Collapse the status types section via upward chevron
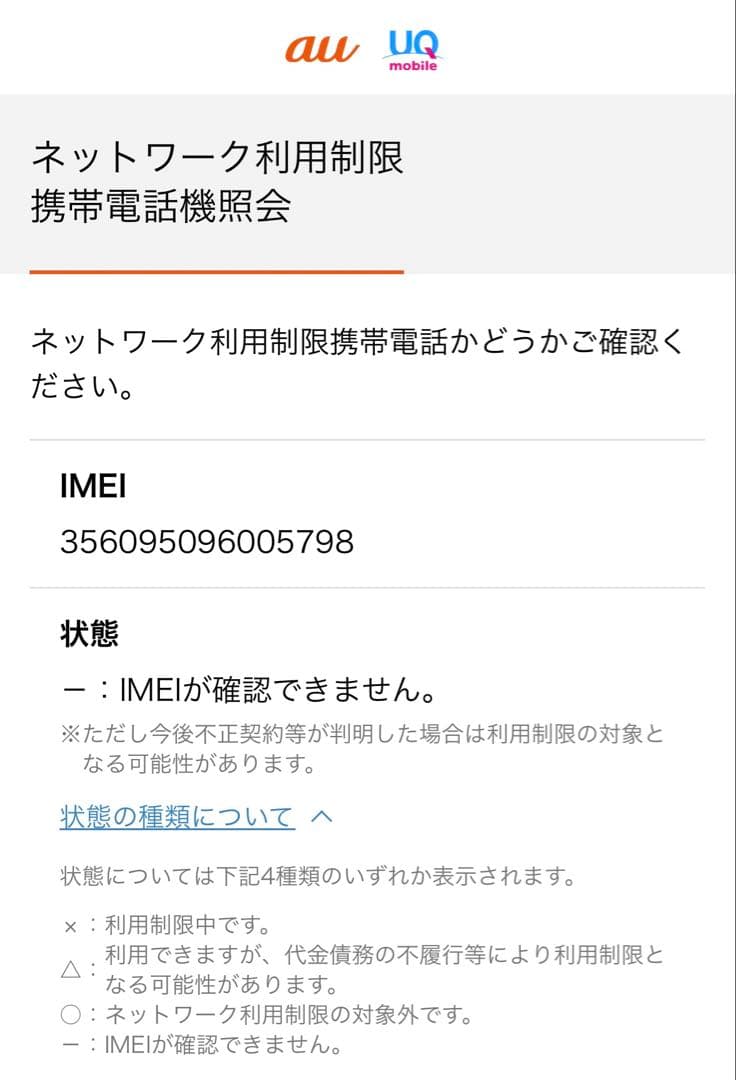 tap(322, 816)
